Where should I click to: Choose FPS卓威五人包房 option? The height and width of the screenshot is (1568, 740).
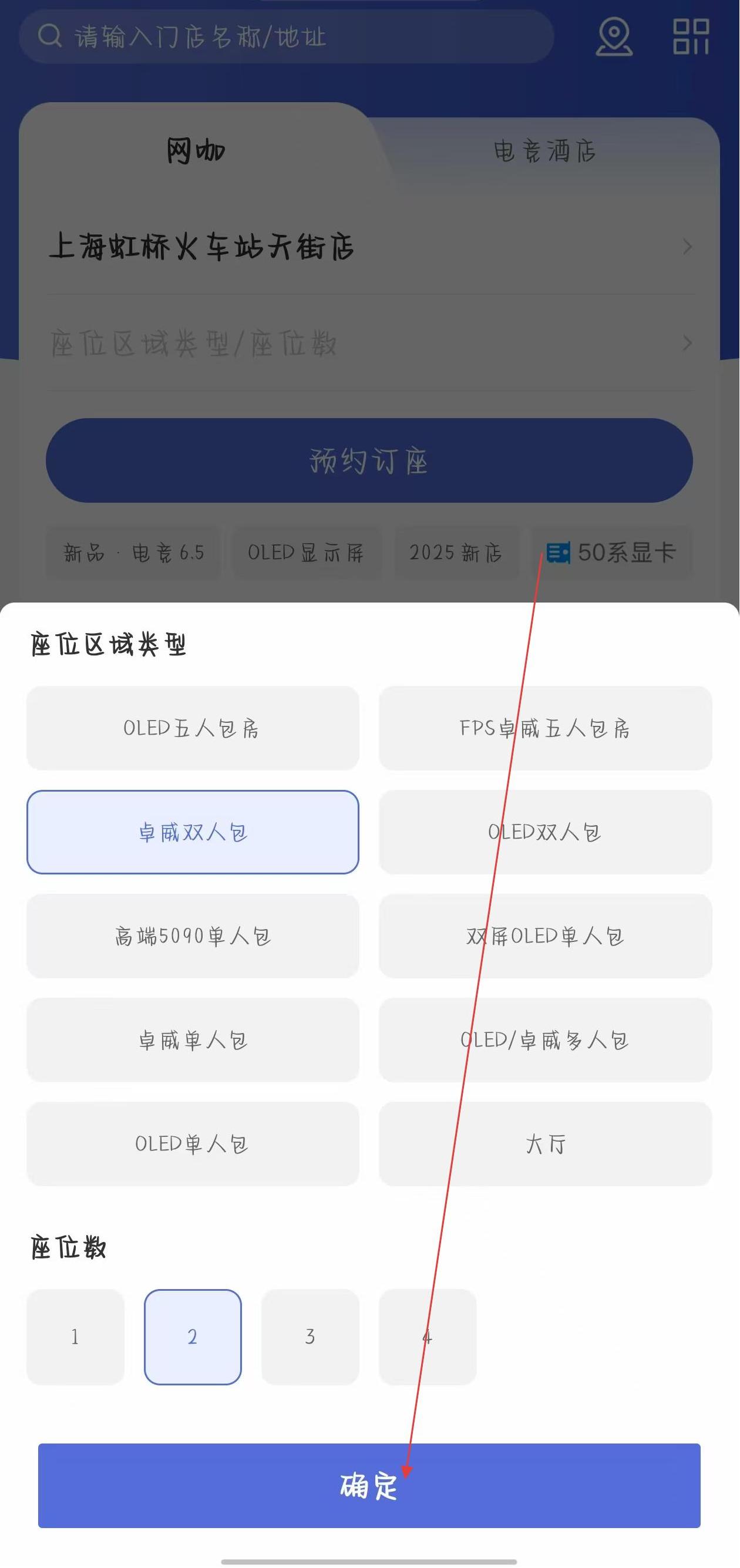(544, 728)
